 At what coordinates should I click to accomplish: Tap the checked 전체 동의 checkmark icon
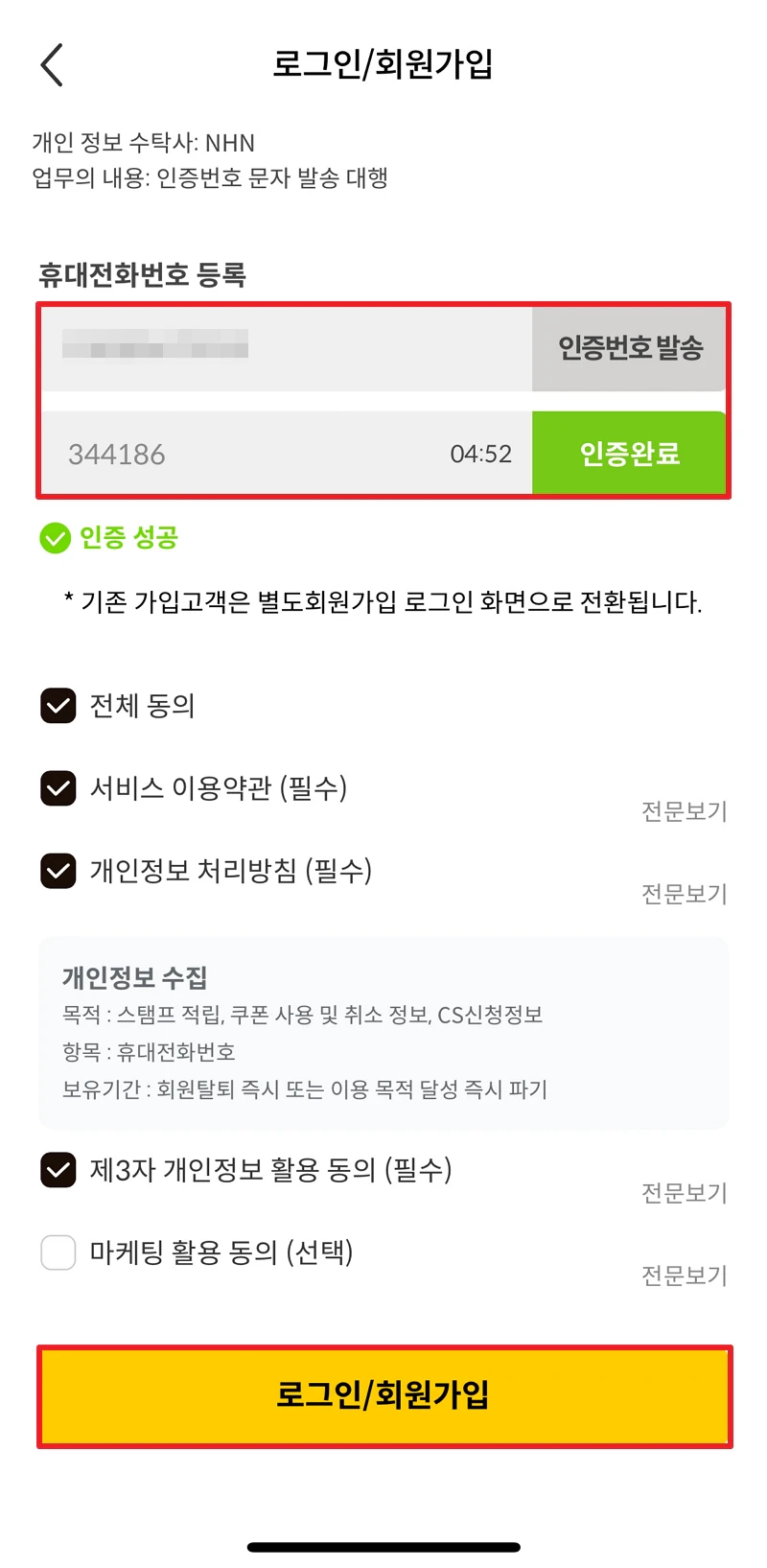pyautogui.click(x=58, y=706)
